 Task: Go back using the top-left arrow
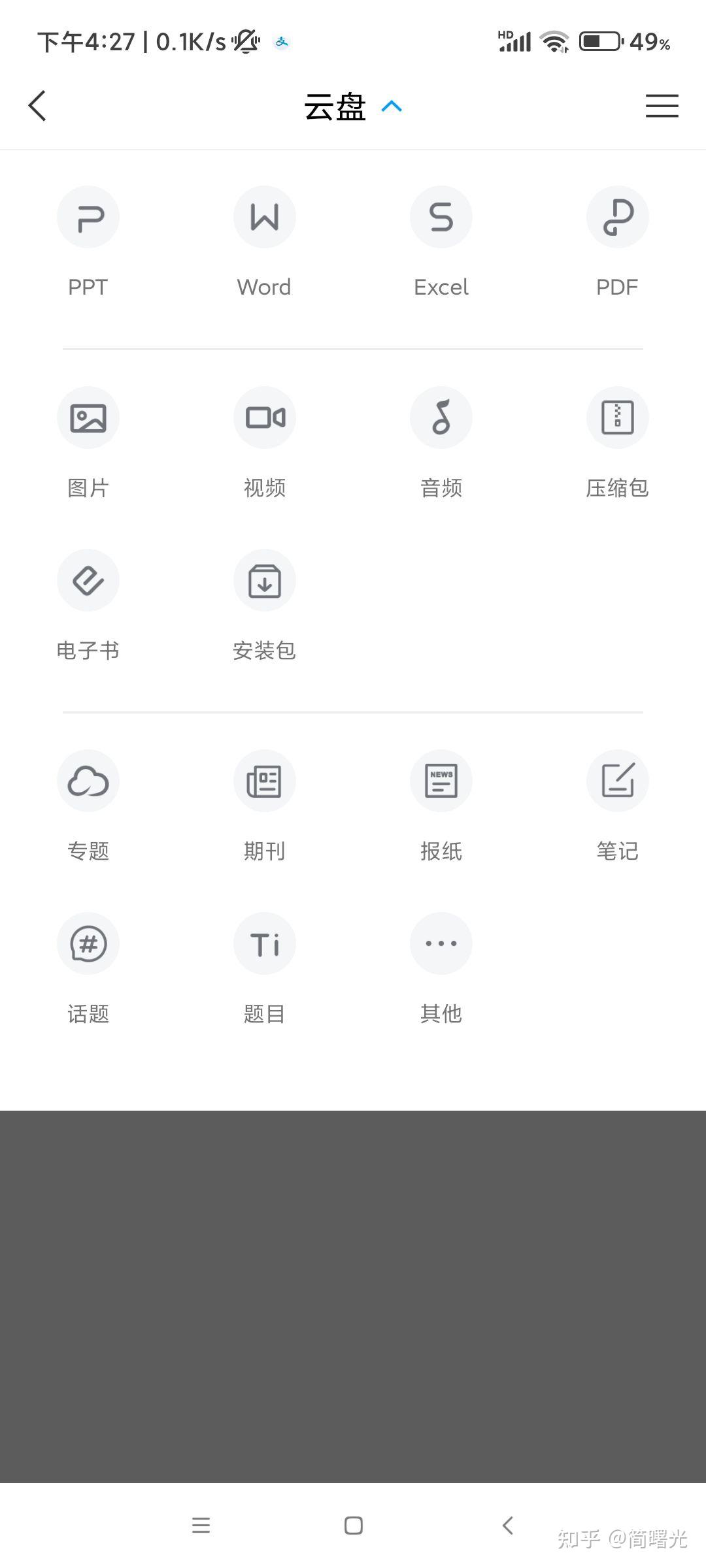38,106
